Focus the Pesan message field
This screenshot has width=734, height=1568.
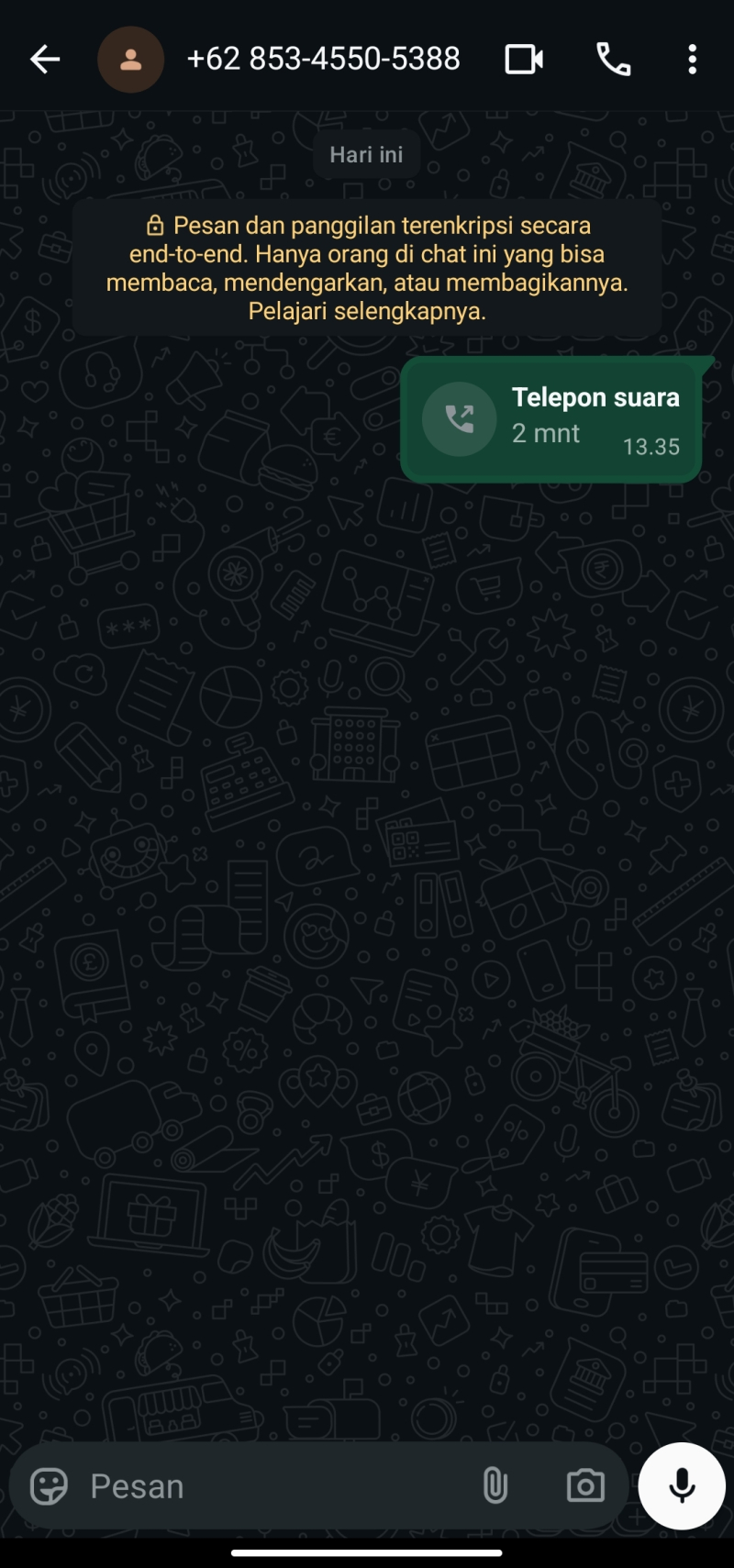click(275, 1486)
